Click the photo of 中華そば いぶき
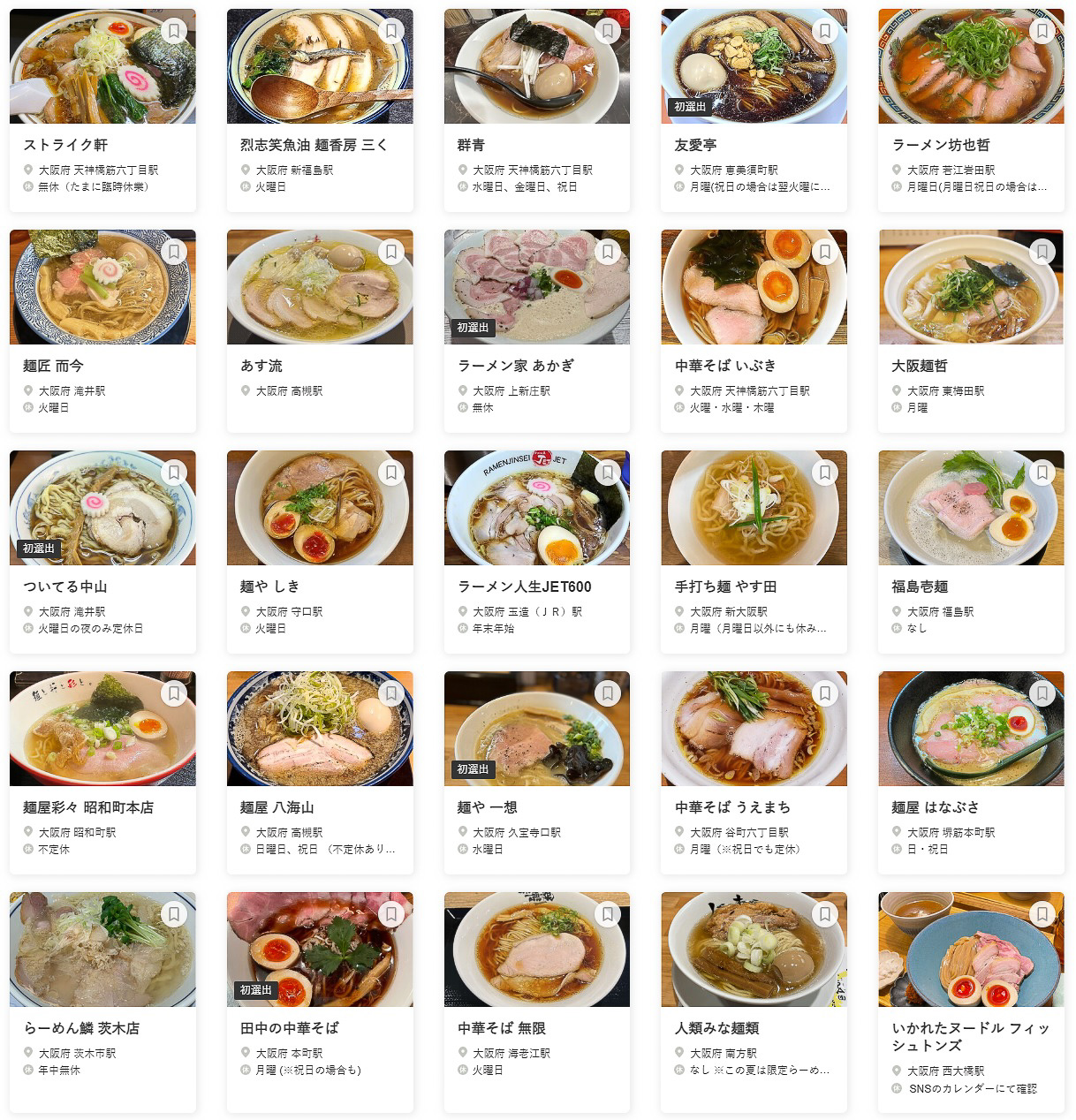 tap(753, 287)
